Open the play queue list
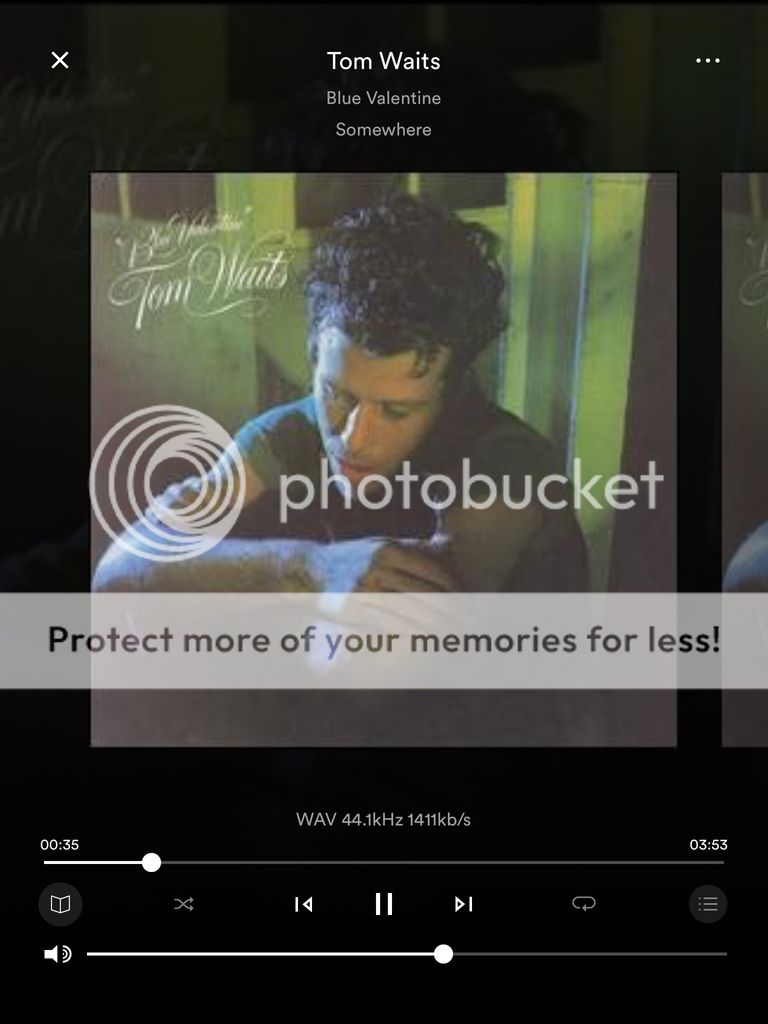768x1024 pixels. 707,904
